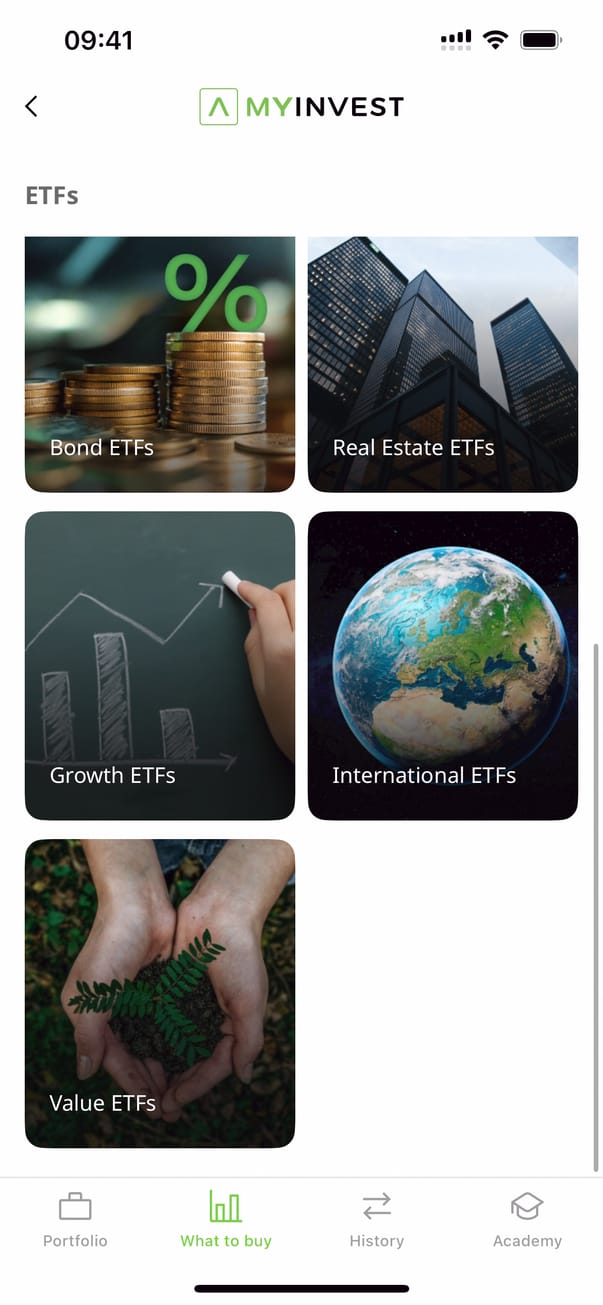View the Growth ETFs category

pyautogui.click(x=160, y=665)
